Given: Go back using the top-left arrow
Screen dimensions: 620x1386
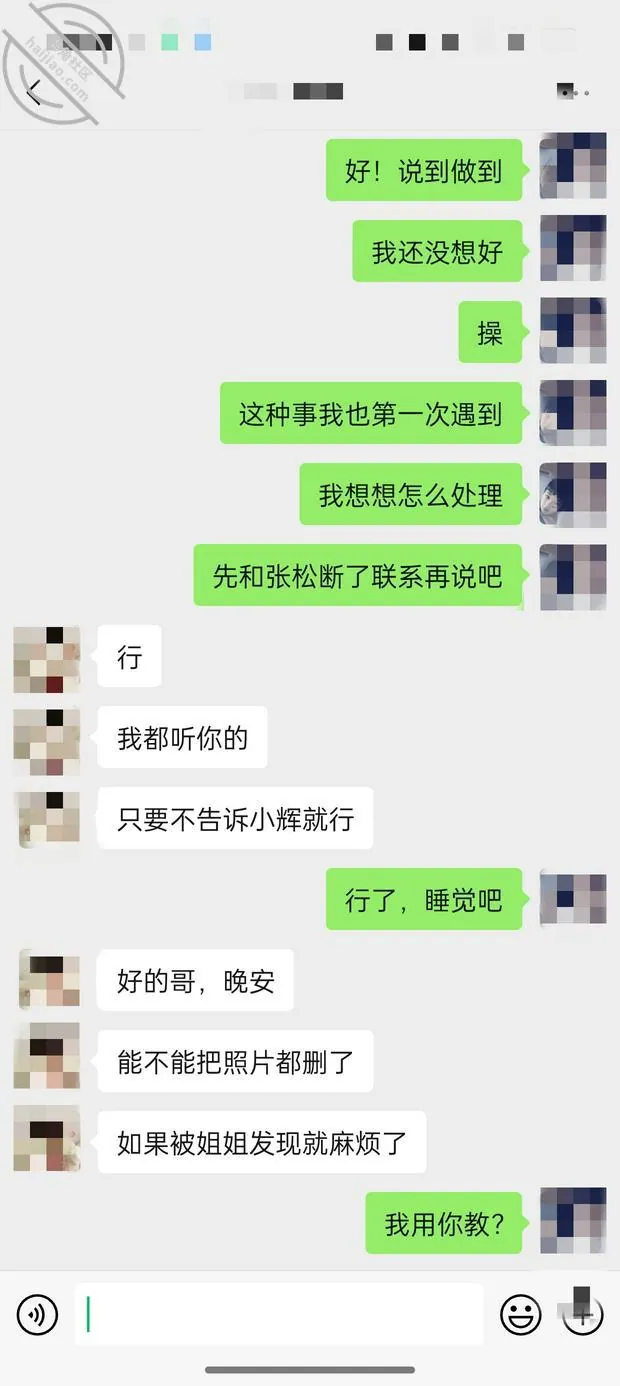Looking at the screenshot, I should tap(34, 93).
